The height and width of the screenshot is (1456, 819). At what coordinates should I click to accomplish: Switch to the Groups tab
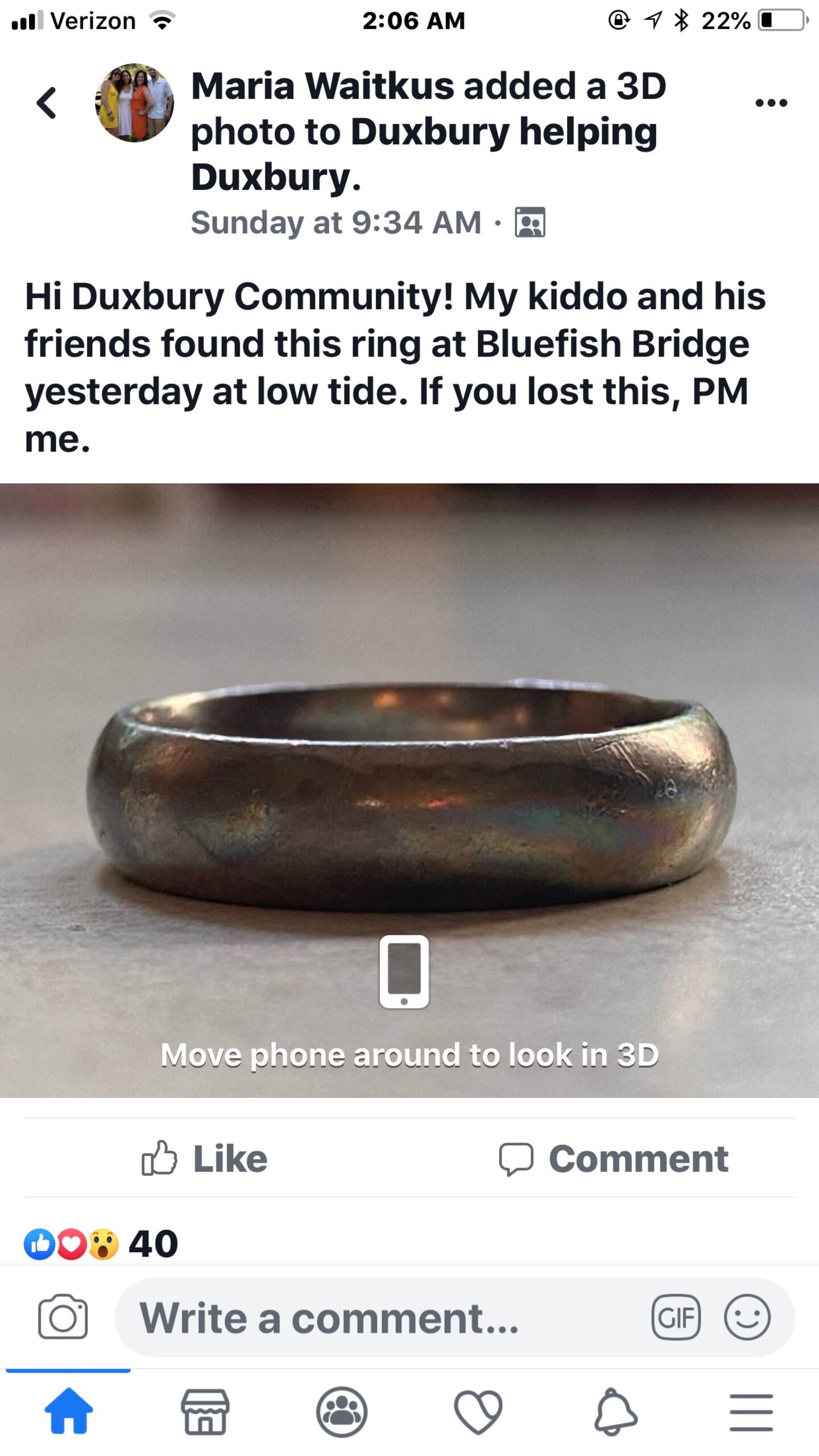[x=341, y=1412]
